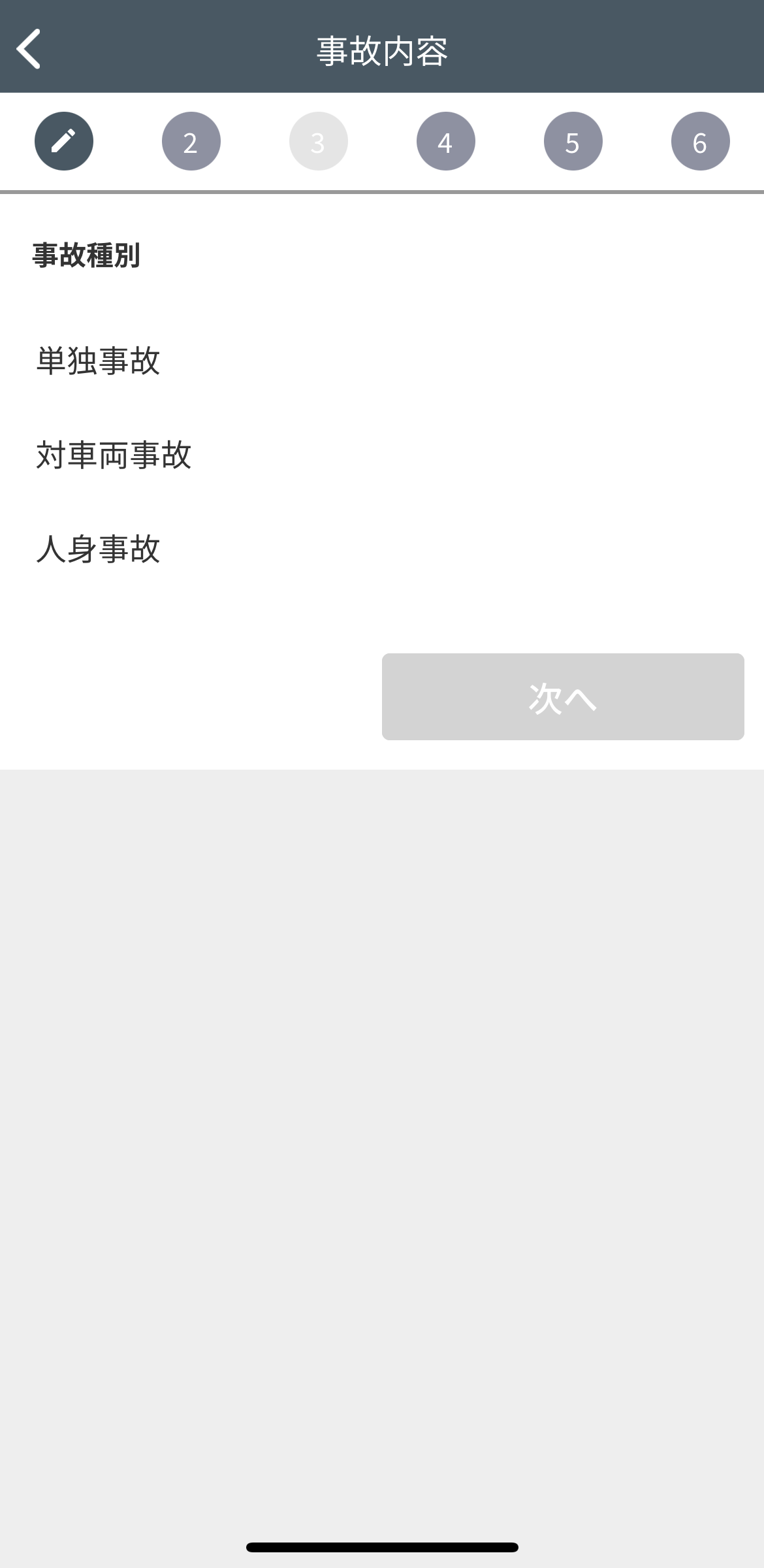Tap the 次へ button
Image resolution: width=764 pixels, height=1568 pixels.
(x=563, y=696)
